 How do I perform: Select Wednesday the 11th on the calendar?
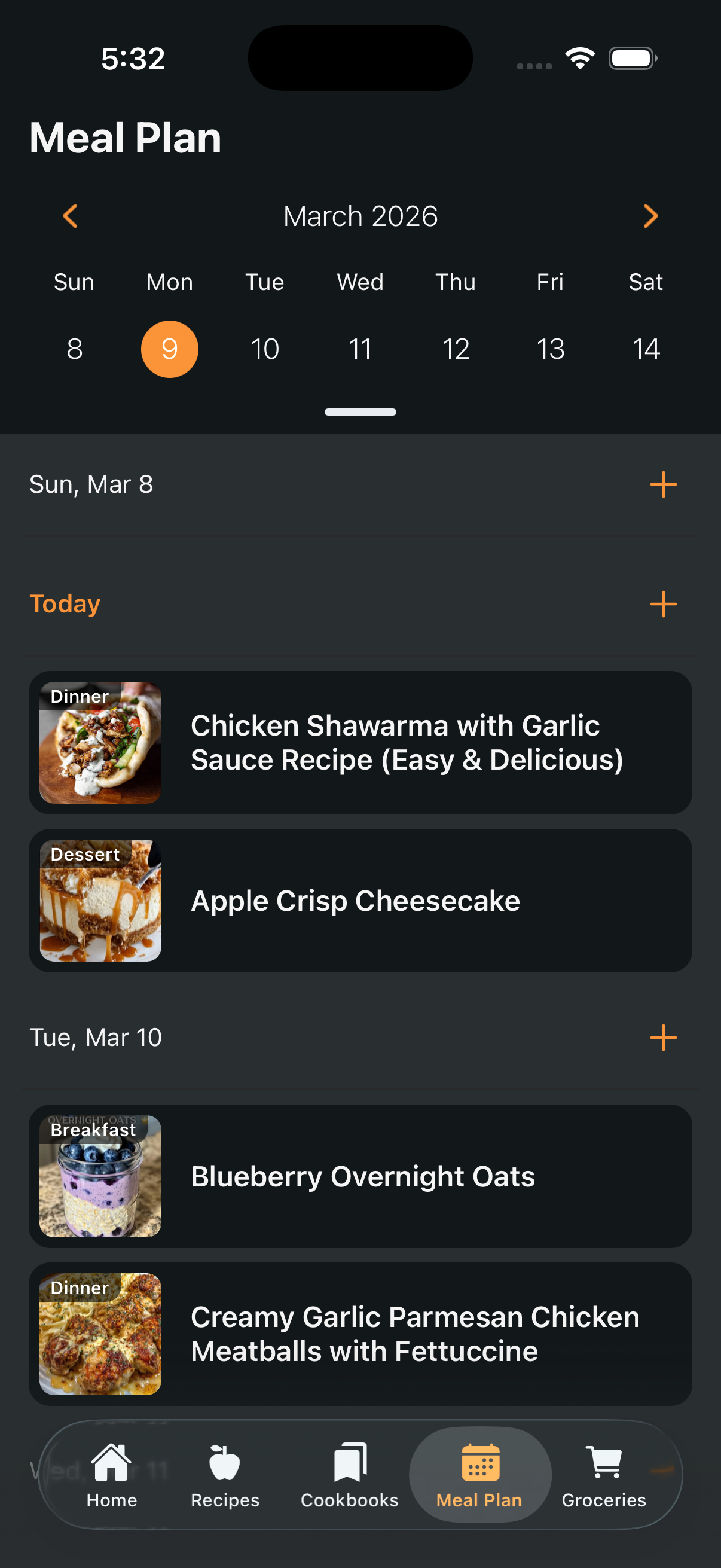[360, 349]
